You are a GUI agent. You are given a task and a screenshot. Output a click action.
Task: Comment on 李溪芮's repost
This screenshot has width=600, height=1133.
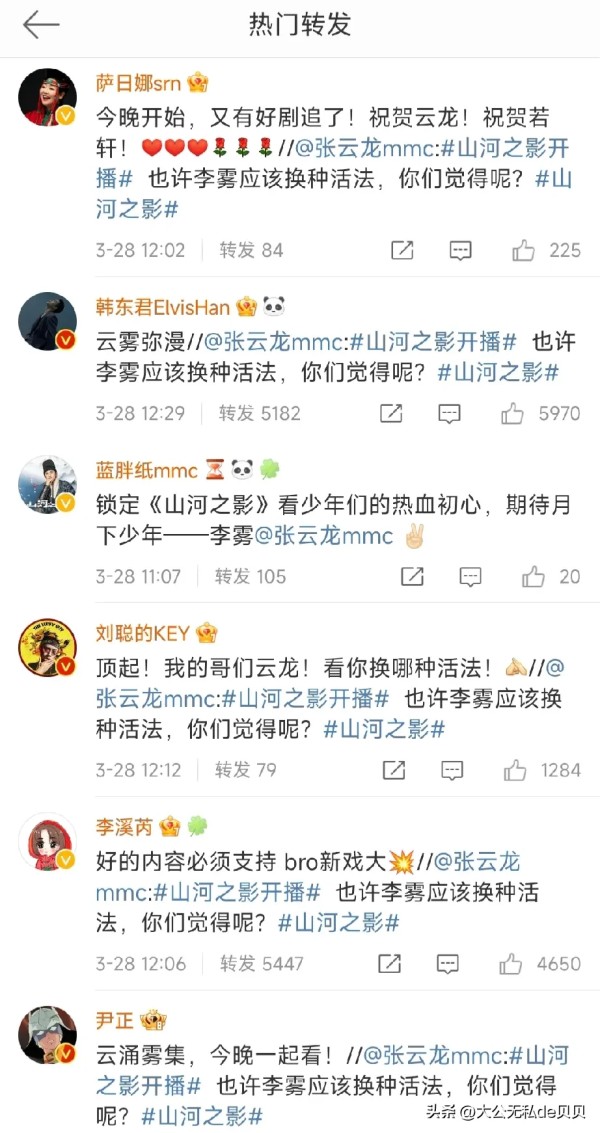coord(449,964)
